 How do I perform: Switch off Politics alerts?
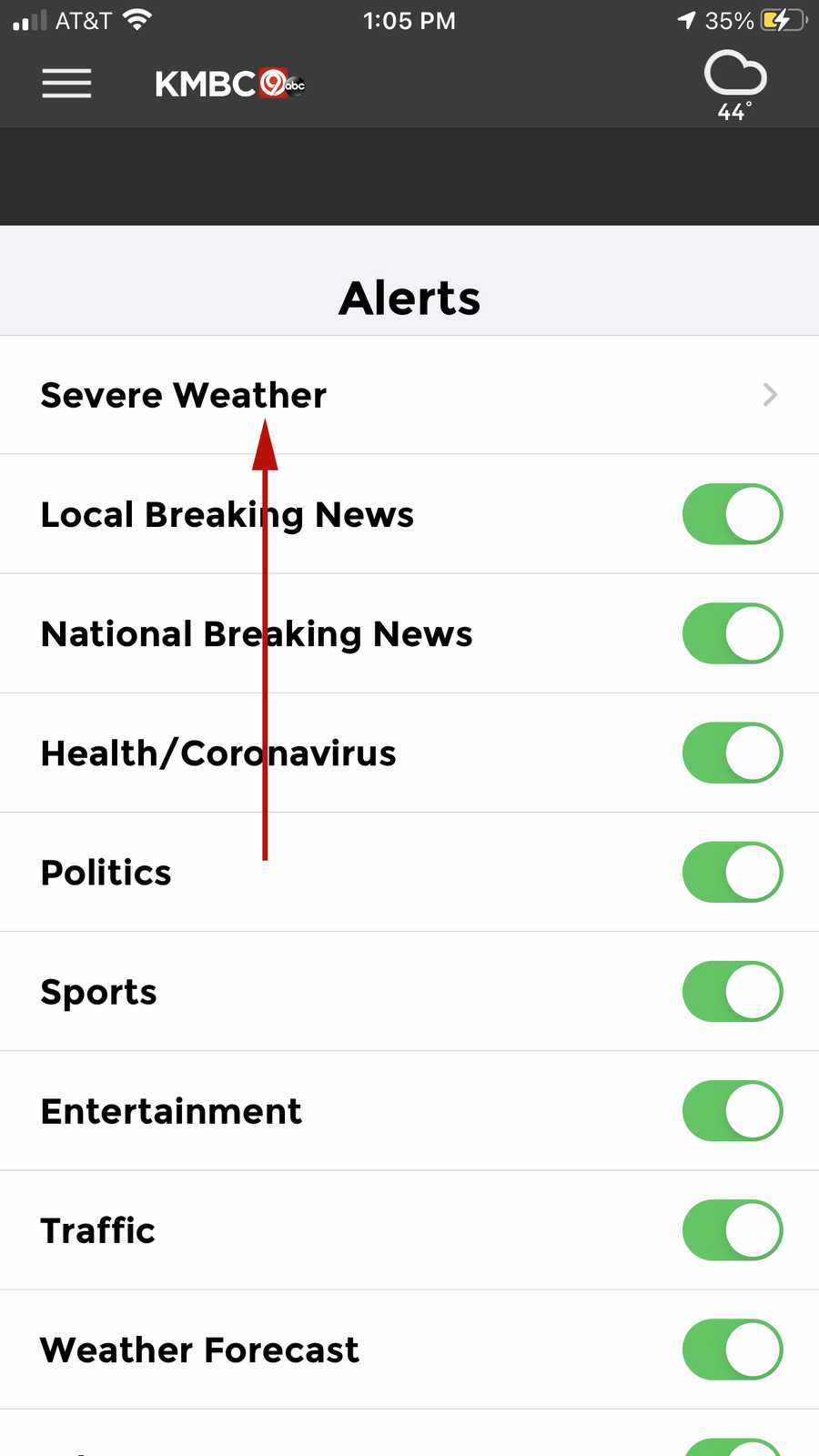tap(733, 872)
